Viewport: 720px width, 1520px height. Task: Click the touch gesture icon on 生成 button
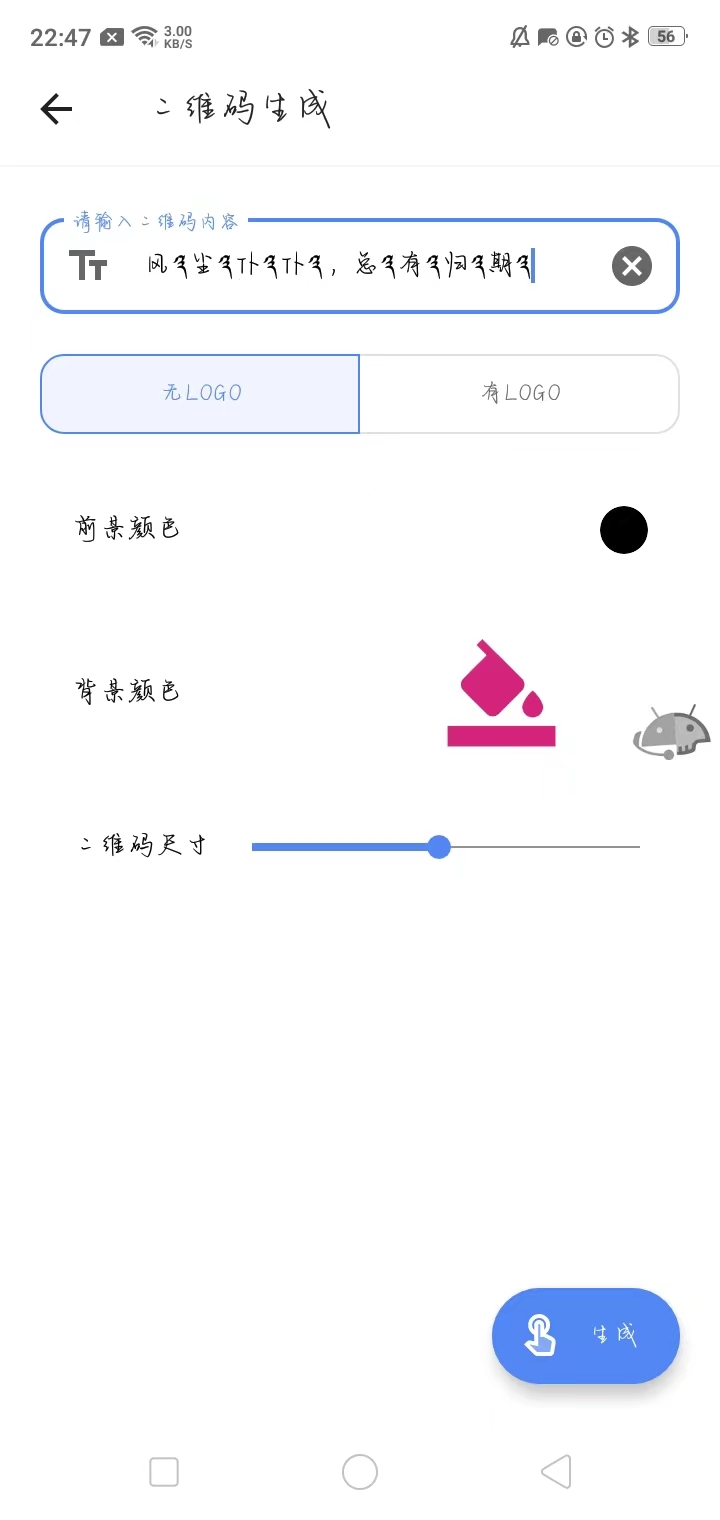click(540, 1335)
